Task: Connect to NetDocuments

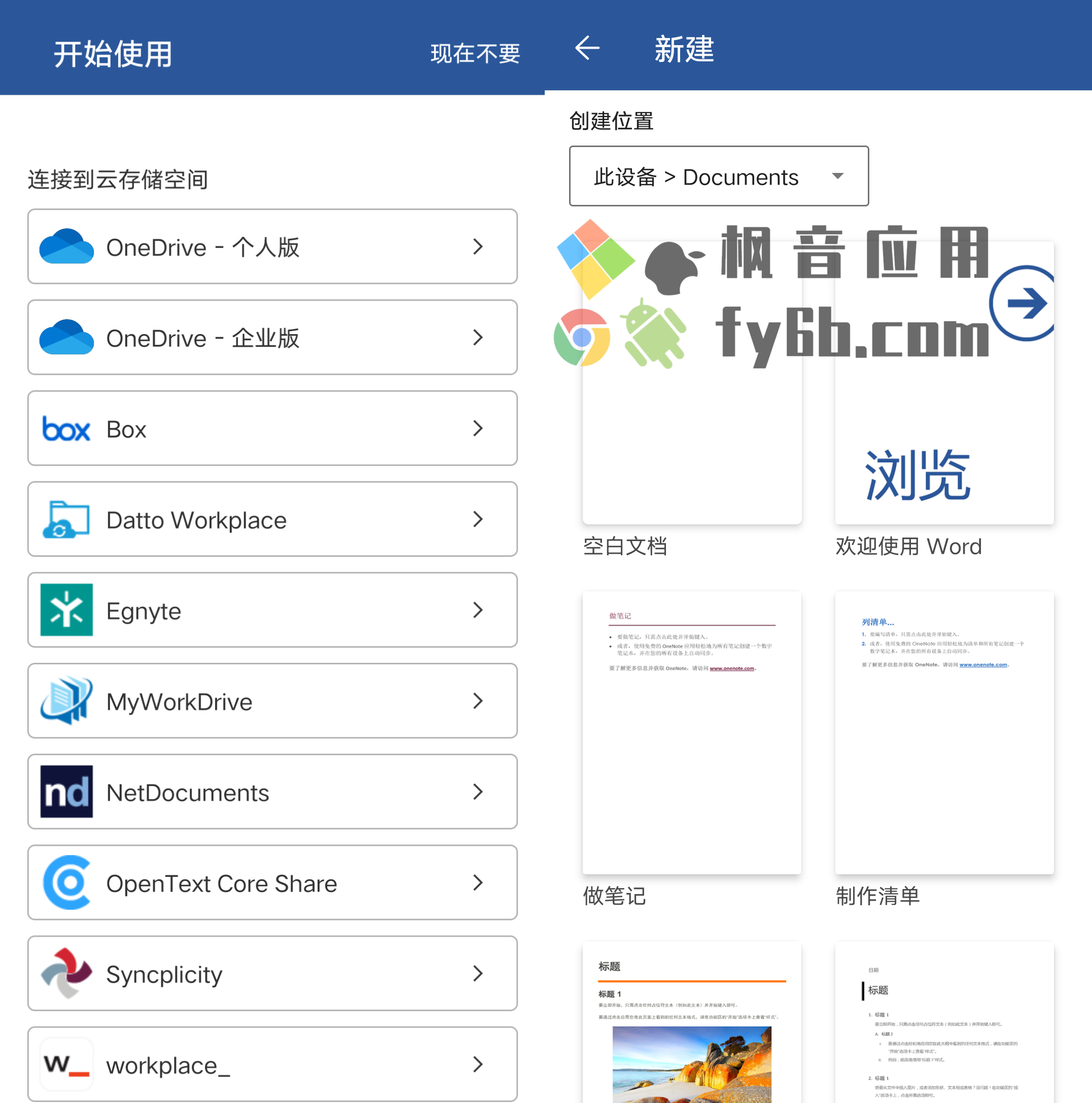Action: click(272, 791)
